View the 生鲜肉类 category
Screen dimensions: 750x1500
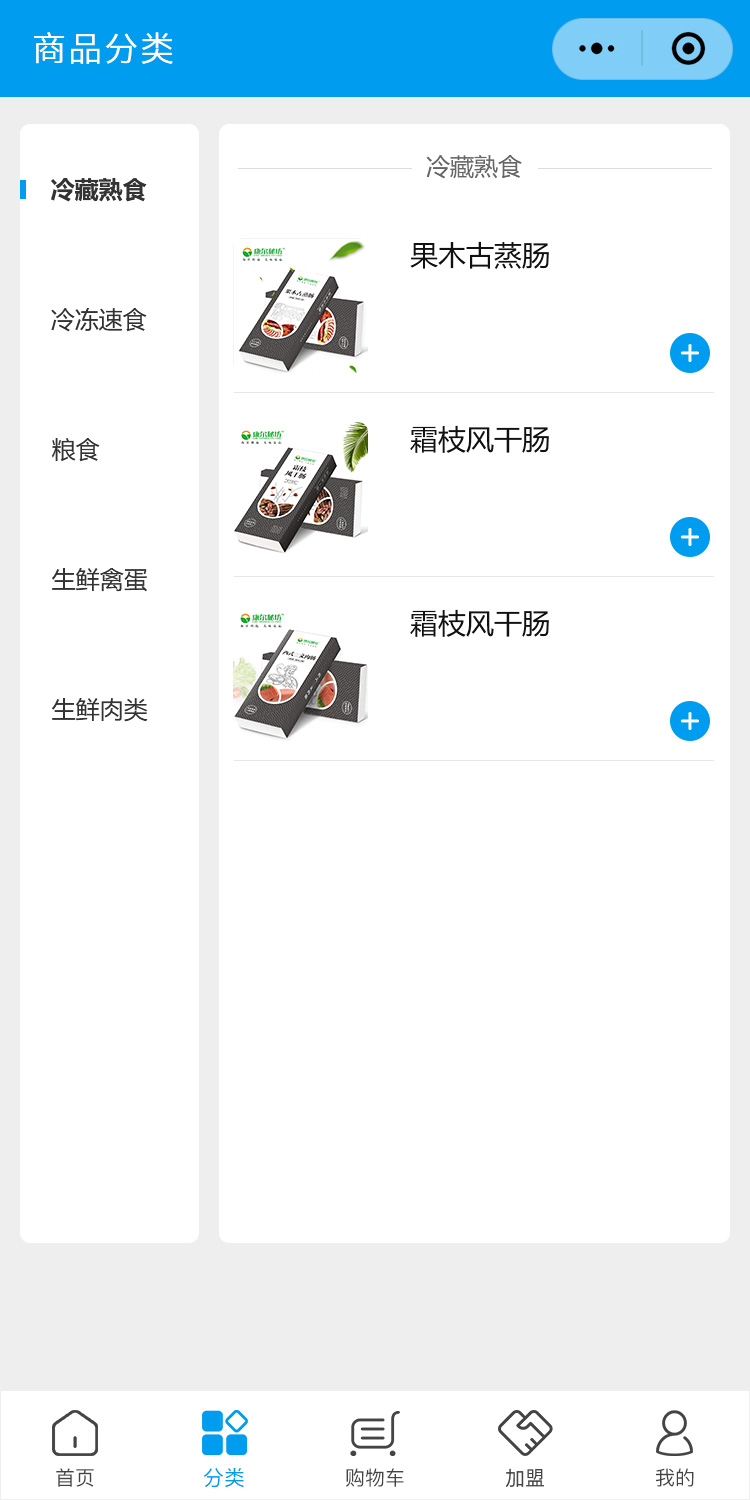coord(99,710)
